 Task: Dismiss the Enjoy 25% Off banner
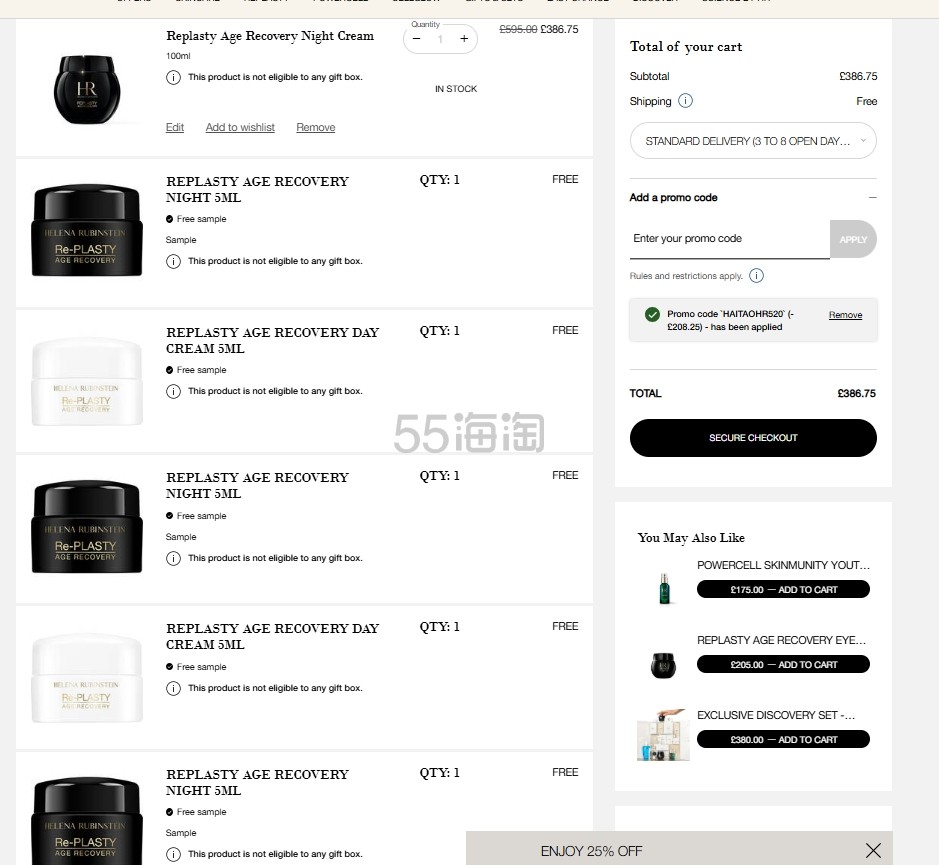[x=873, y=851]
